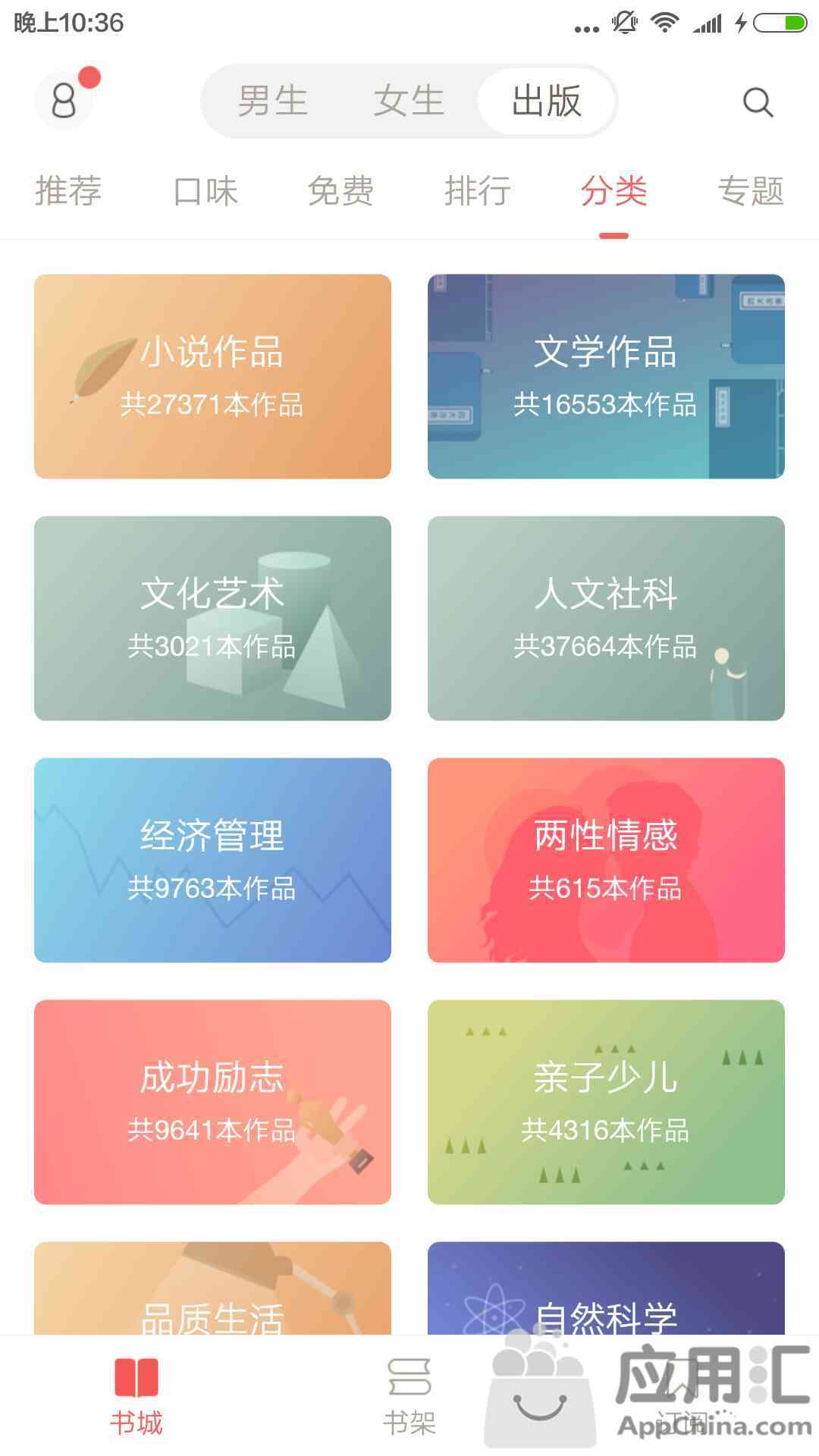Open the 亲子少儿 category card
The image size is (819, 1456).
pyautogui.click(x=606, y=1102)
